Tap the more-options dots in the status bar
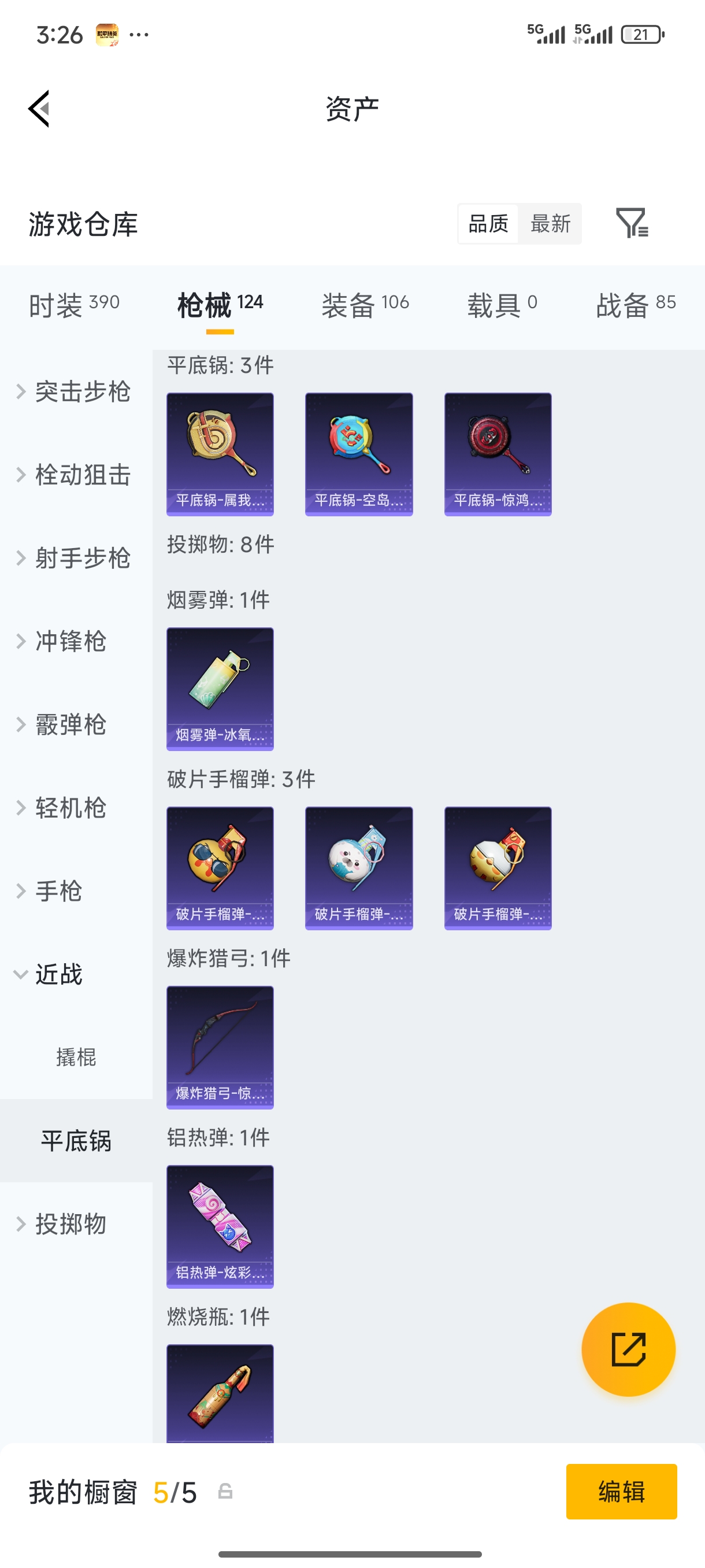 tap(139, 35)
